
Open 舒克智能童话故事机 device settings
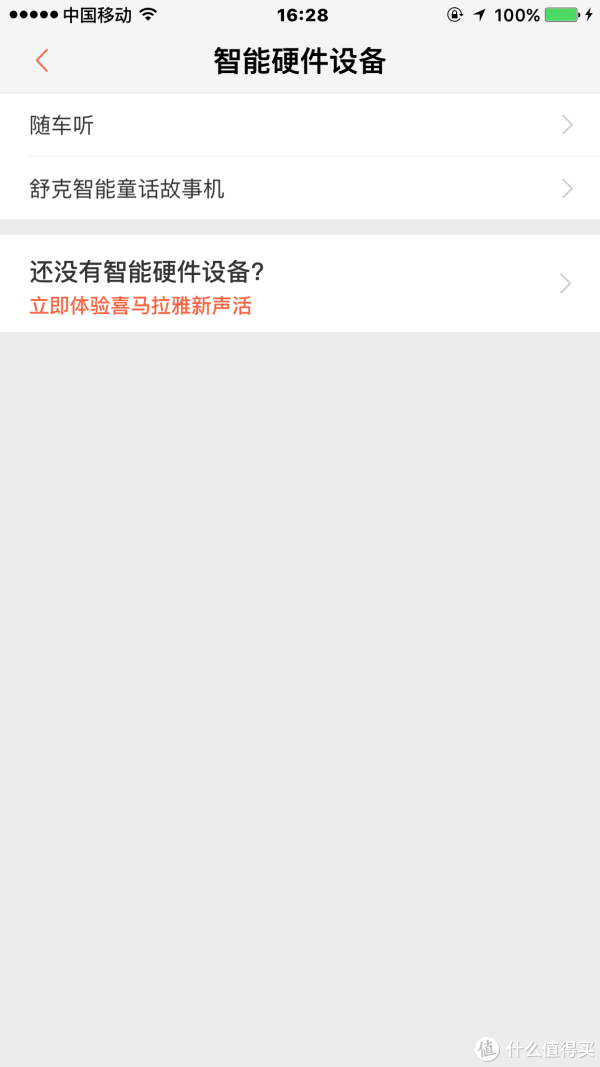300,188
